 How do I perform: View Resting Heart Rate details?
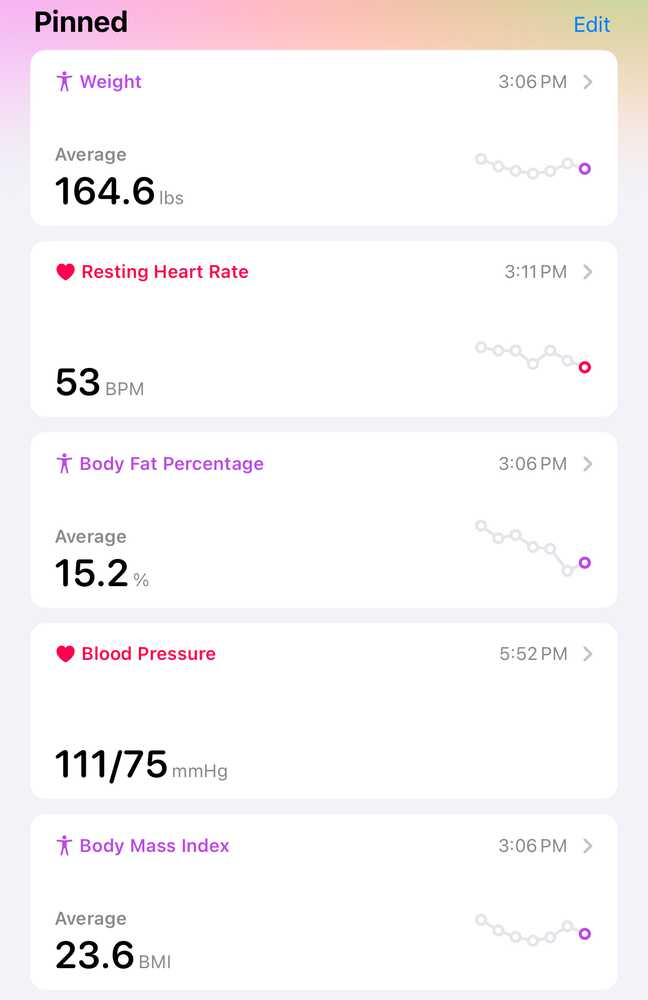pyautogui.click(x=323, y=329)
